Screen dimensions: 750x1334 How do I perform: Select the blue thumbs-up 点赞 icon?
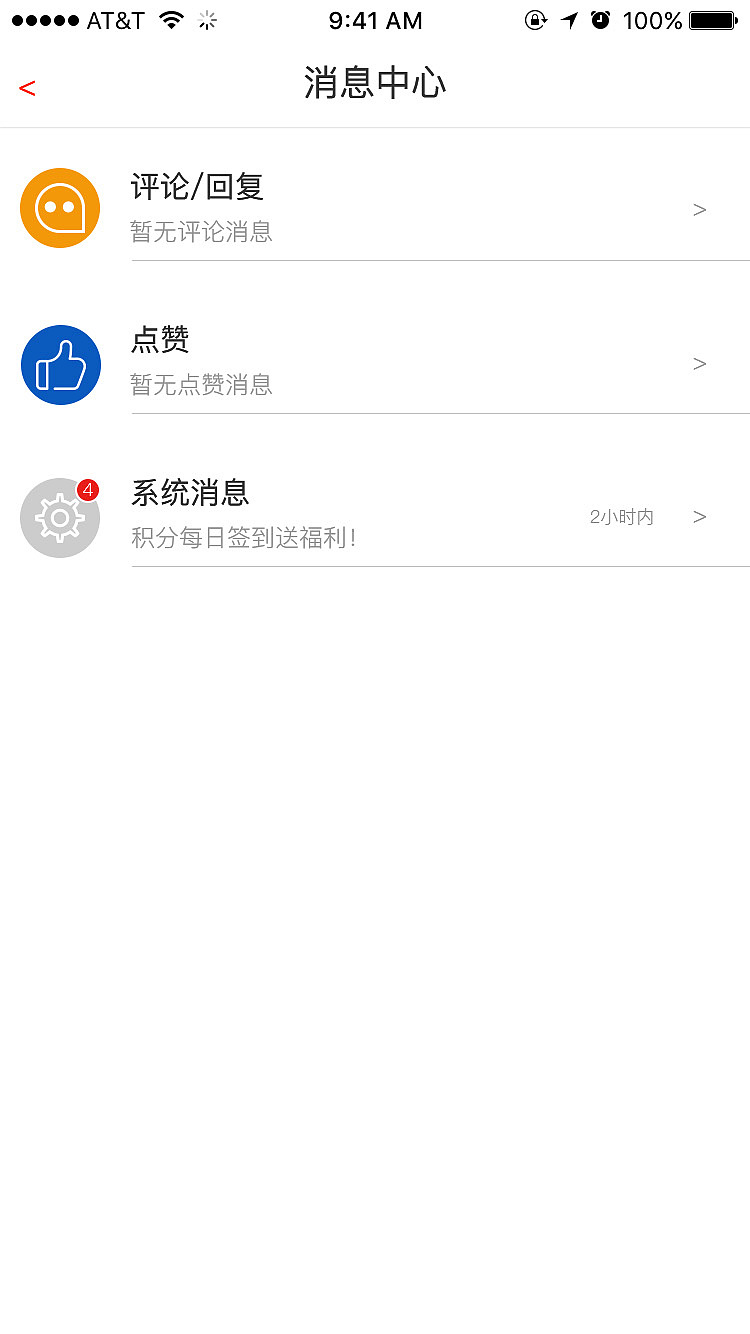[60, 365]
